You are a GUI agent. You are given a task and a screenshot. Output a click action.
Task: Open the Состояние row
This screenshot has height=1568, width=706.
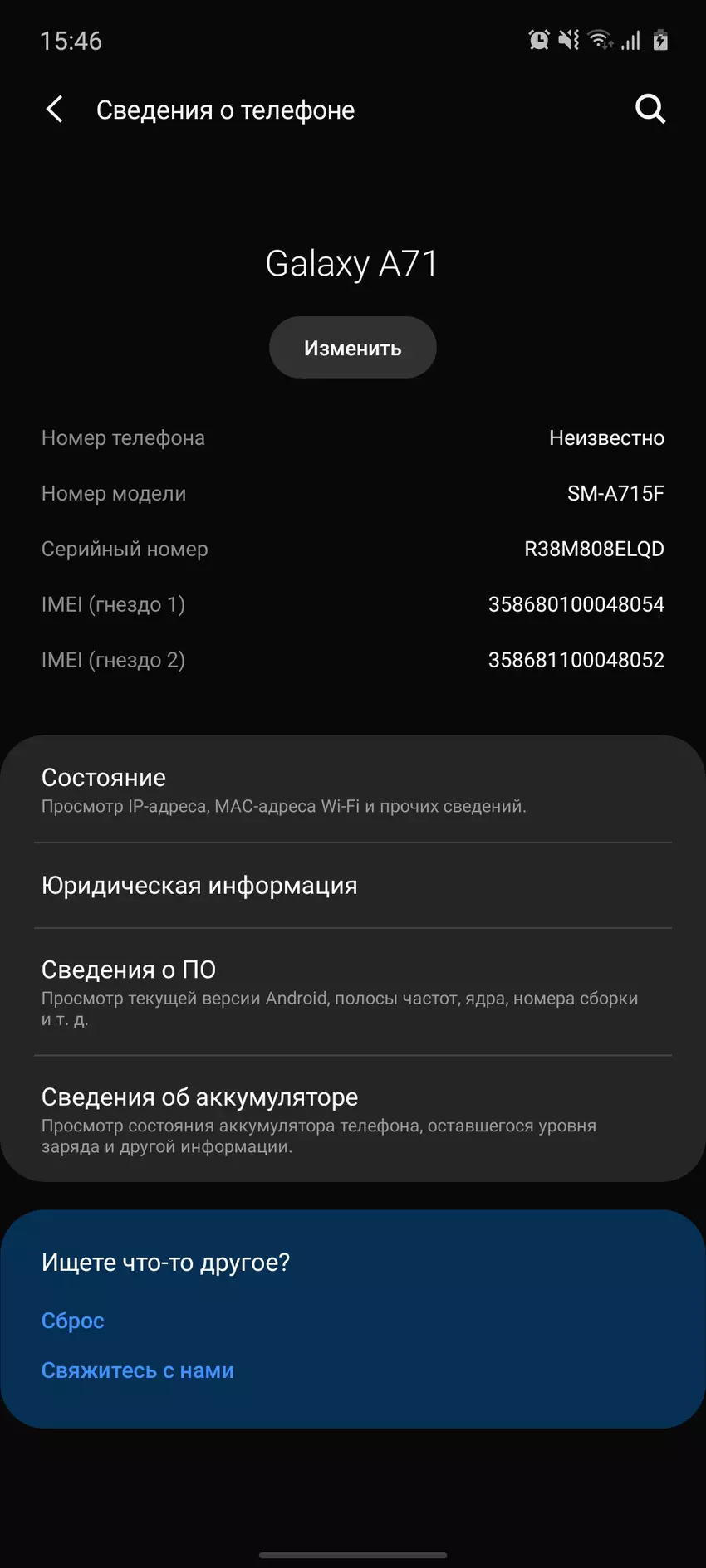point(352,790)
